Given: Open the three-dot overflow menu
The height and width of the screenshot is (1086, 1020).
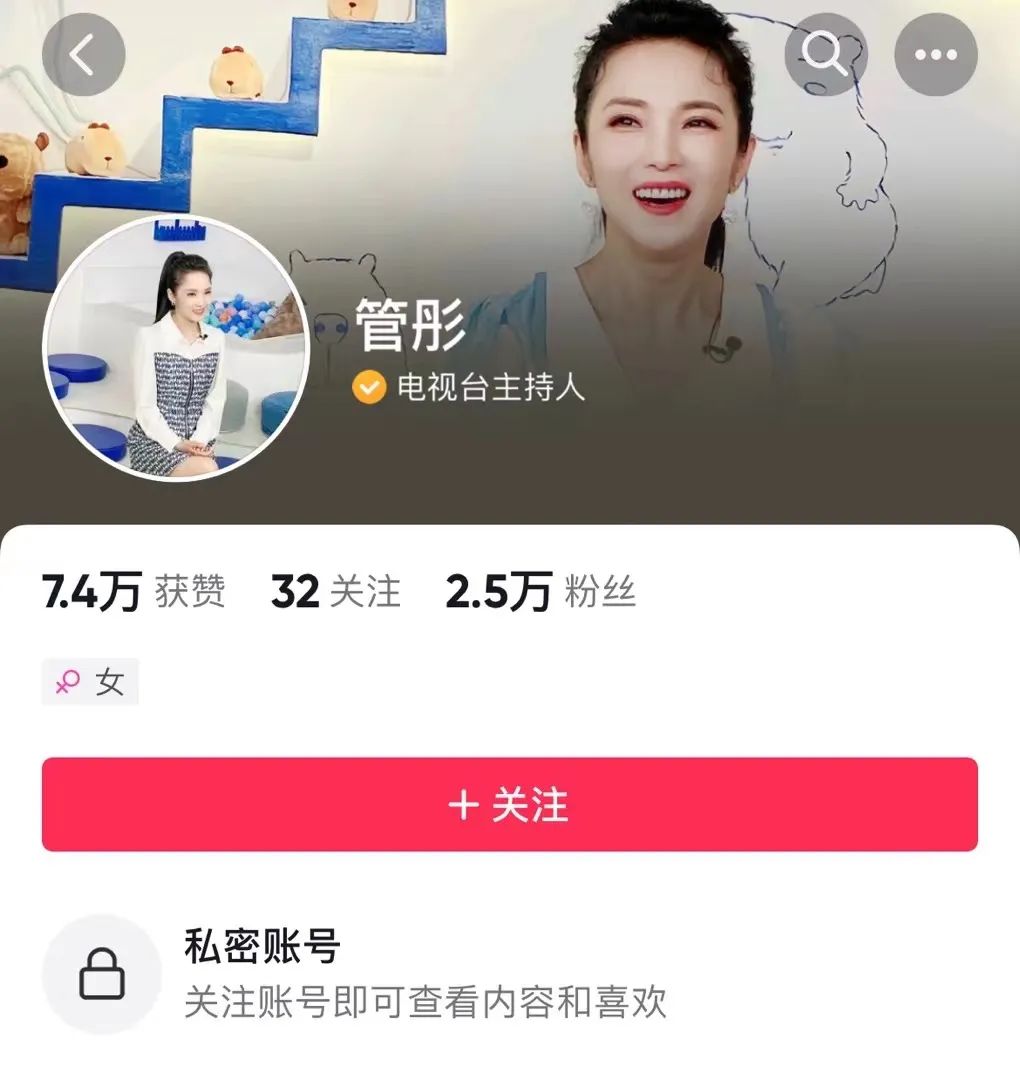Looking at the screenshot, I should tap(935, 54).
